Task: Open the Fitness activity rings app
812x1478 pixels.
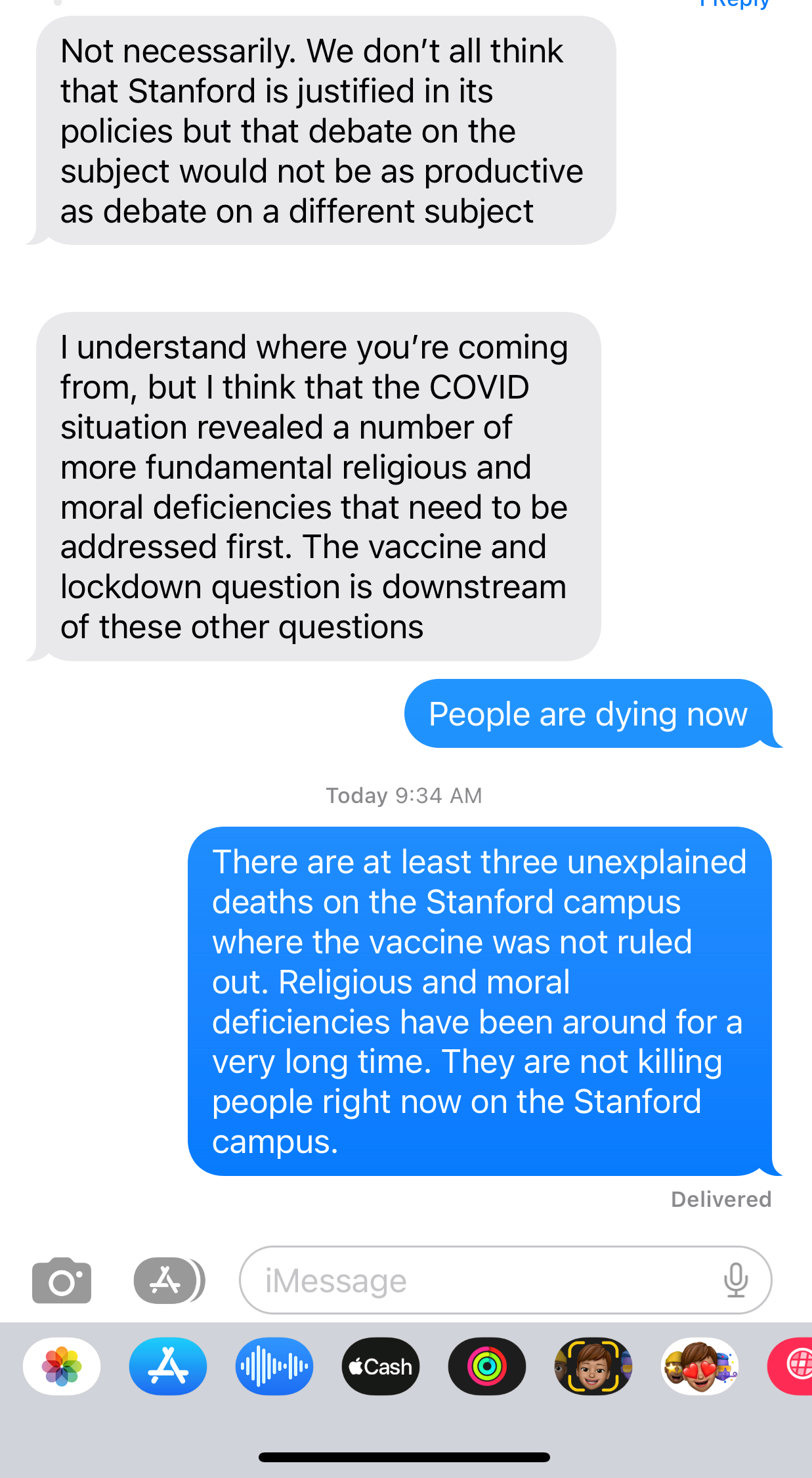Action: pos(487,1366)
